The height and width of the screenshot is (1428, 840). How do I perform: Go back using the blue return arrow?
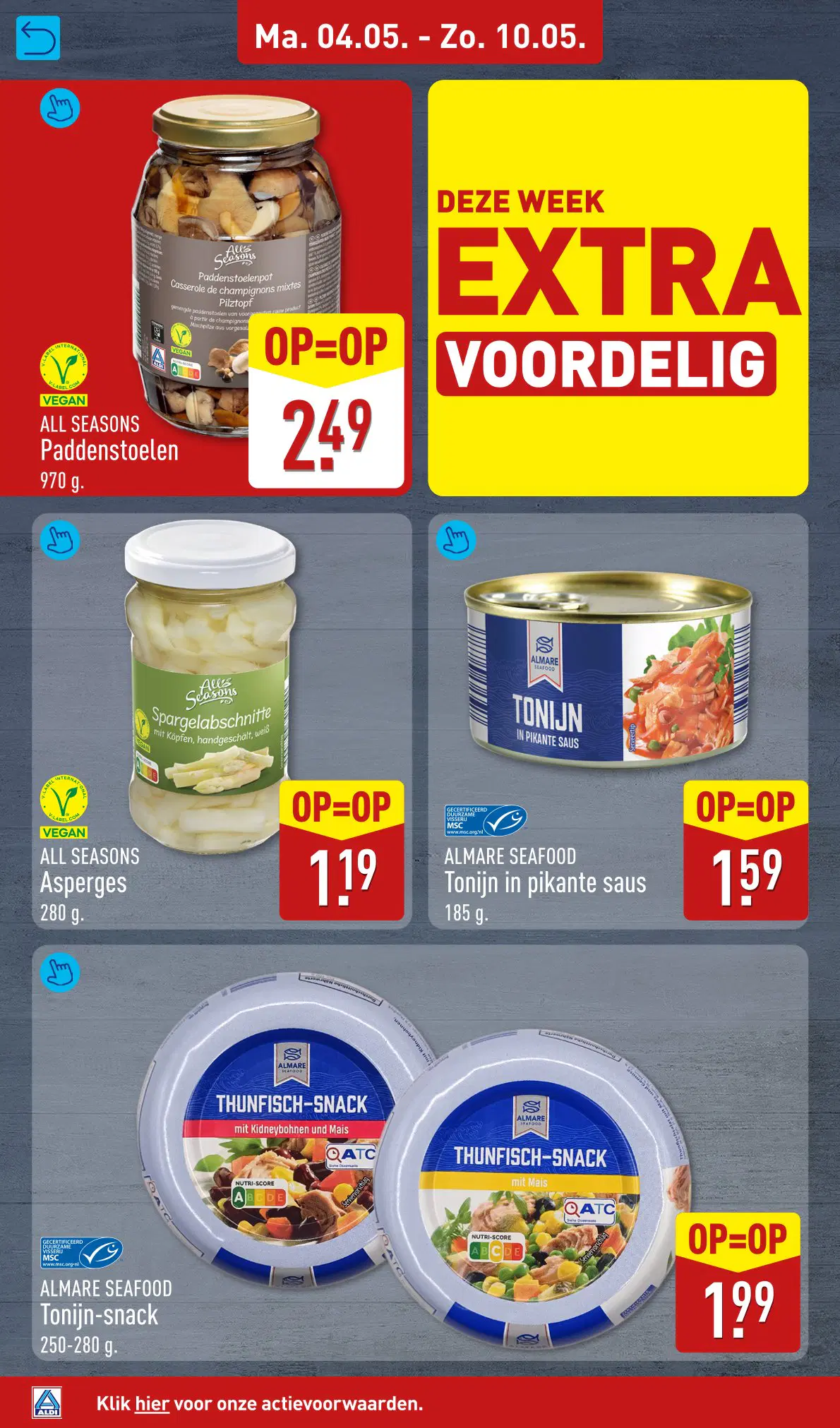coord(38,38)
